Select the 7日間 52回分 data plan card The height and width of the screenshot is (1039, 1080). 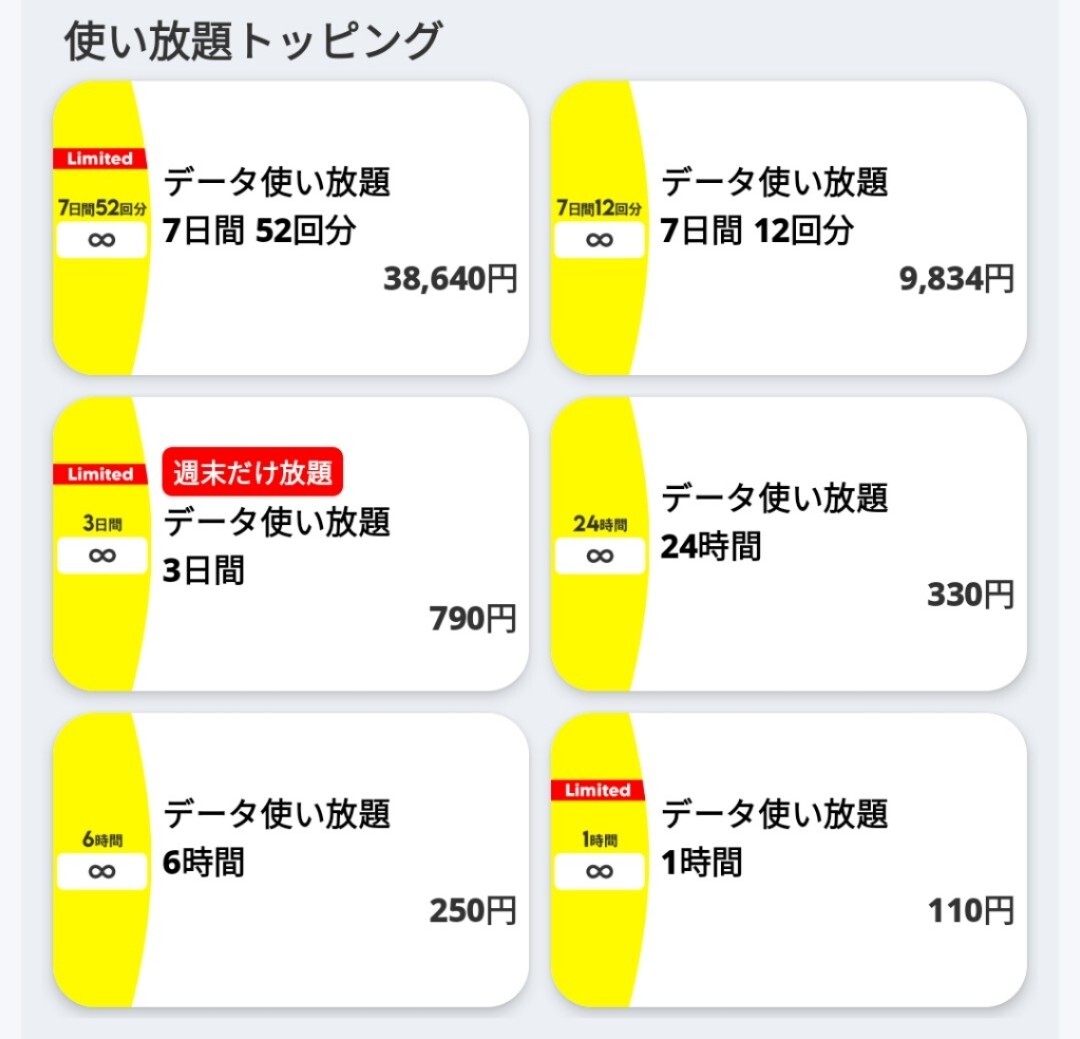click(x=290, y=228)
